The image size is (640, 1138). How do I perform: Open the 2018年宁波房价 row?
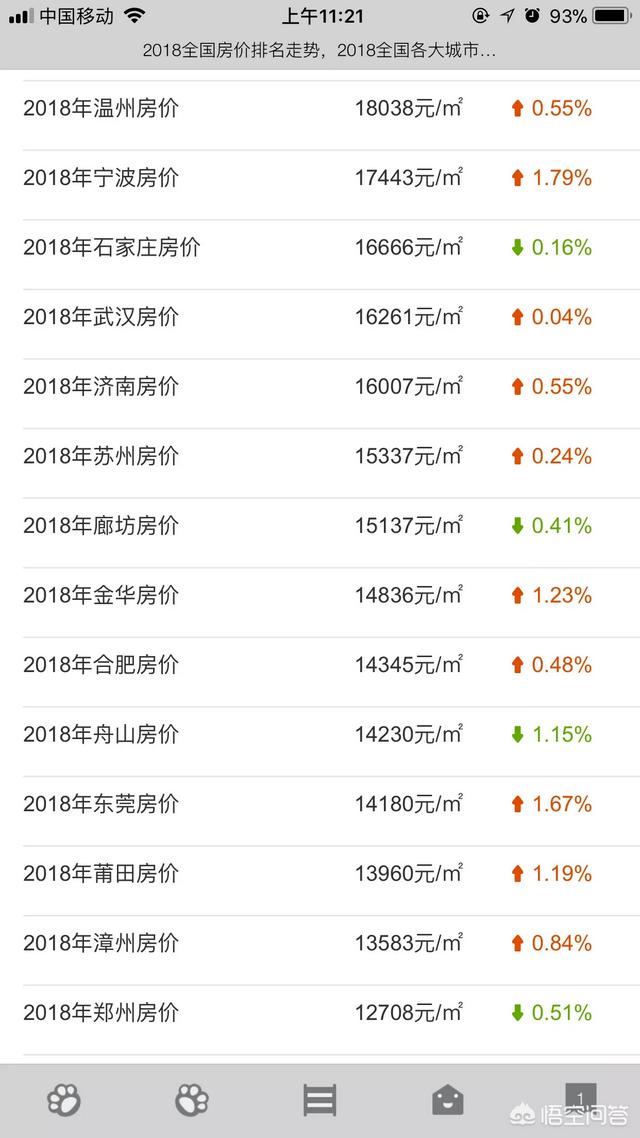pyautogui.click(x=320, y=179)
